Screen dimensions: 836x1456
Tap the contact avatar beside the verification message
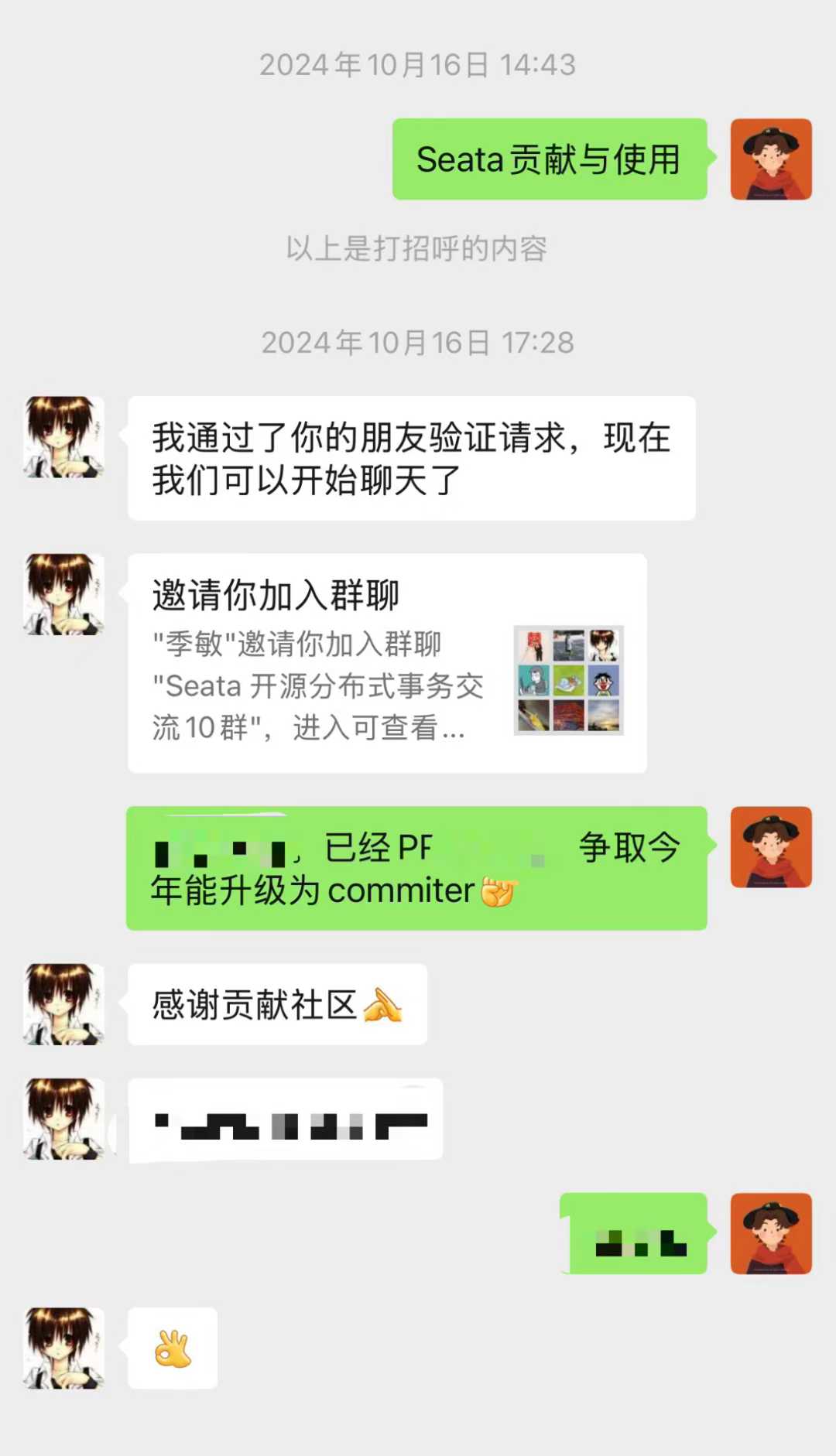pyautogui.click(x=62, y=437)
